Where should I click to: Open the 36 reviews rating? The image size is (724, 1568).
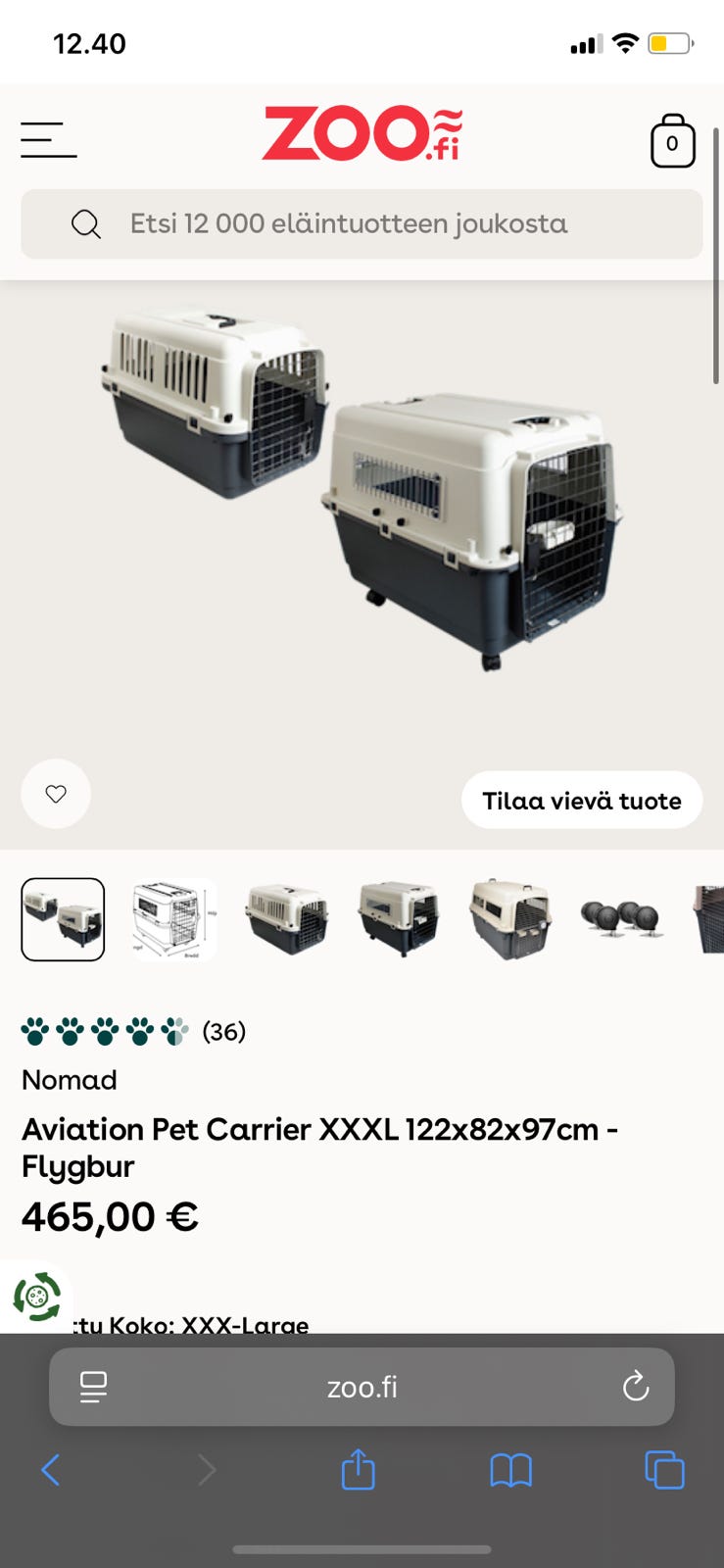click(x=133, y=1031)
